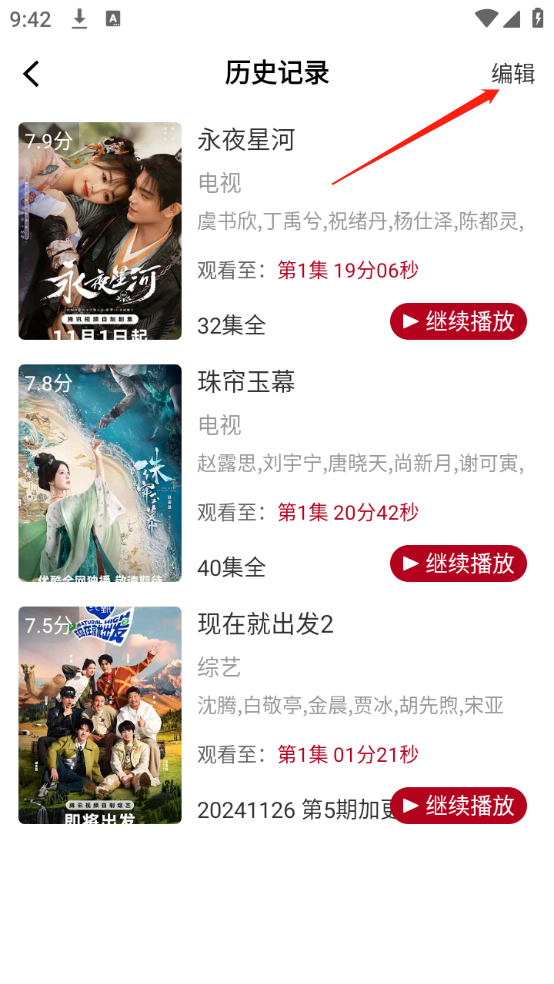Go back using the top-left arrow
The width and height of the screenshot is (554, 984).
coord(31,74)
